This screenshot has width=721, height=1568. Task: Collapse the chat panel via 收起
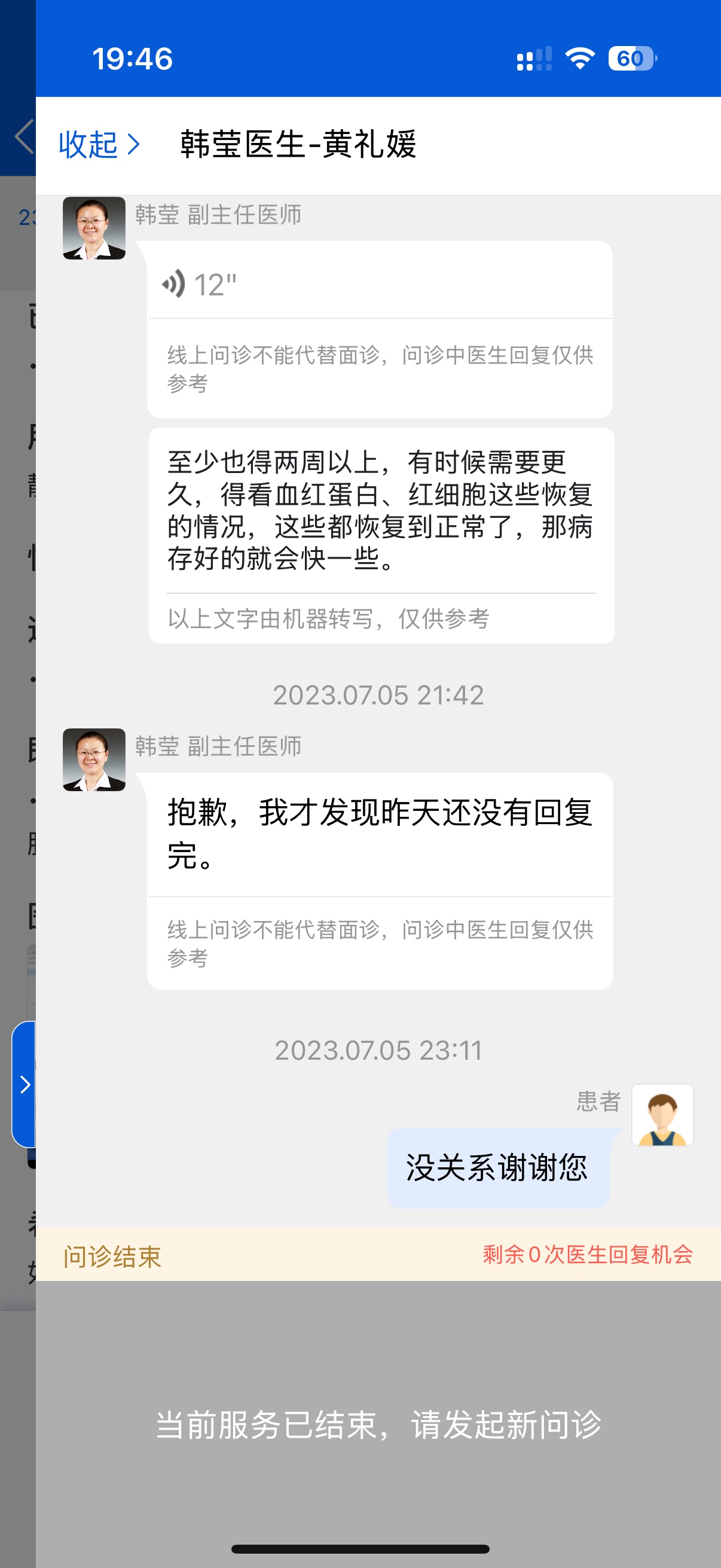(99, 145)
